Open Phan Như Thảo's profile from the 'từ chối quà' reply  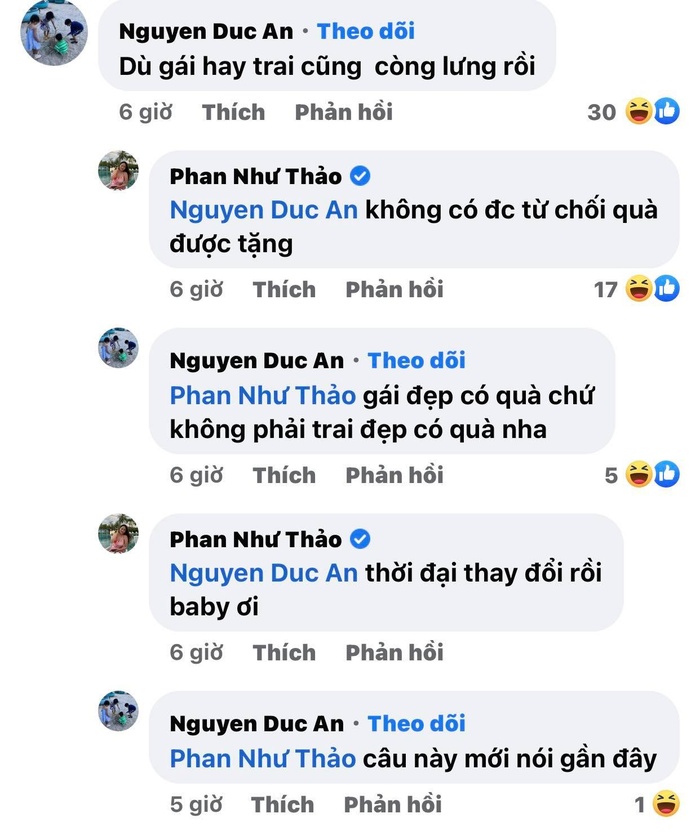[x=256, y=176]
